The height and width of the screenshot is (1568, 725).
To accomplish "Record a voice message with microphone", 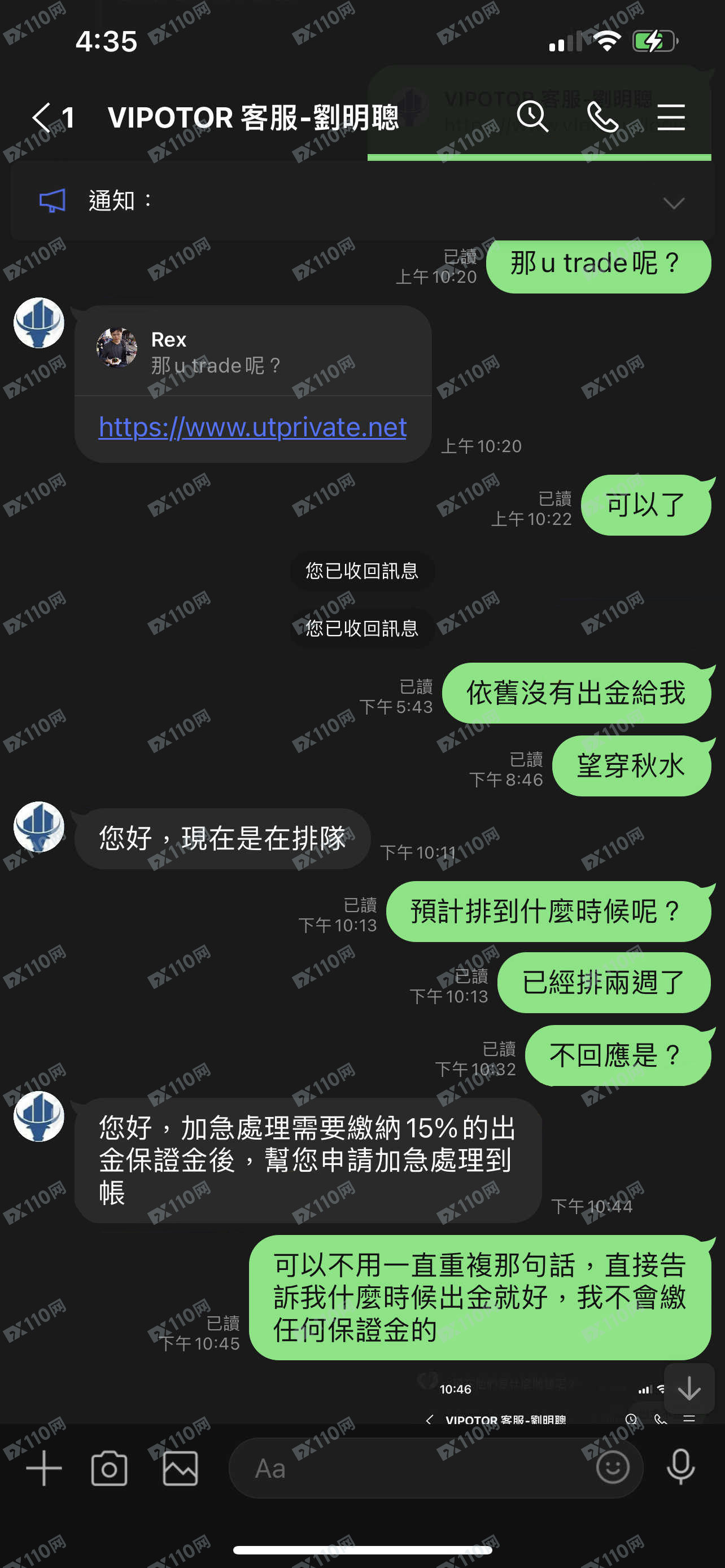I will [680, 1467].
